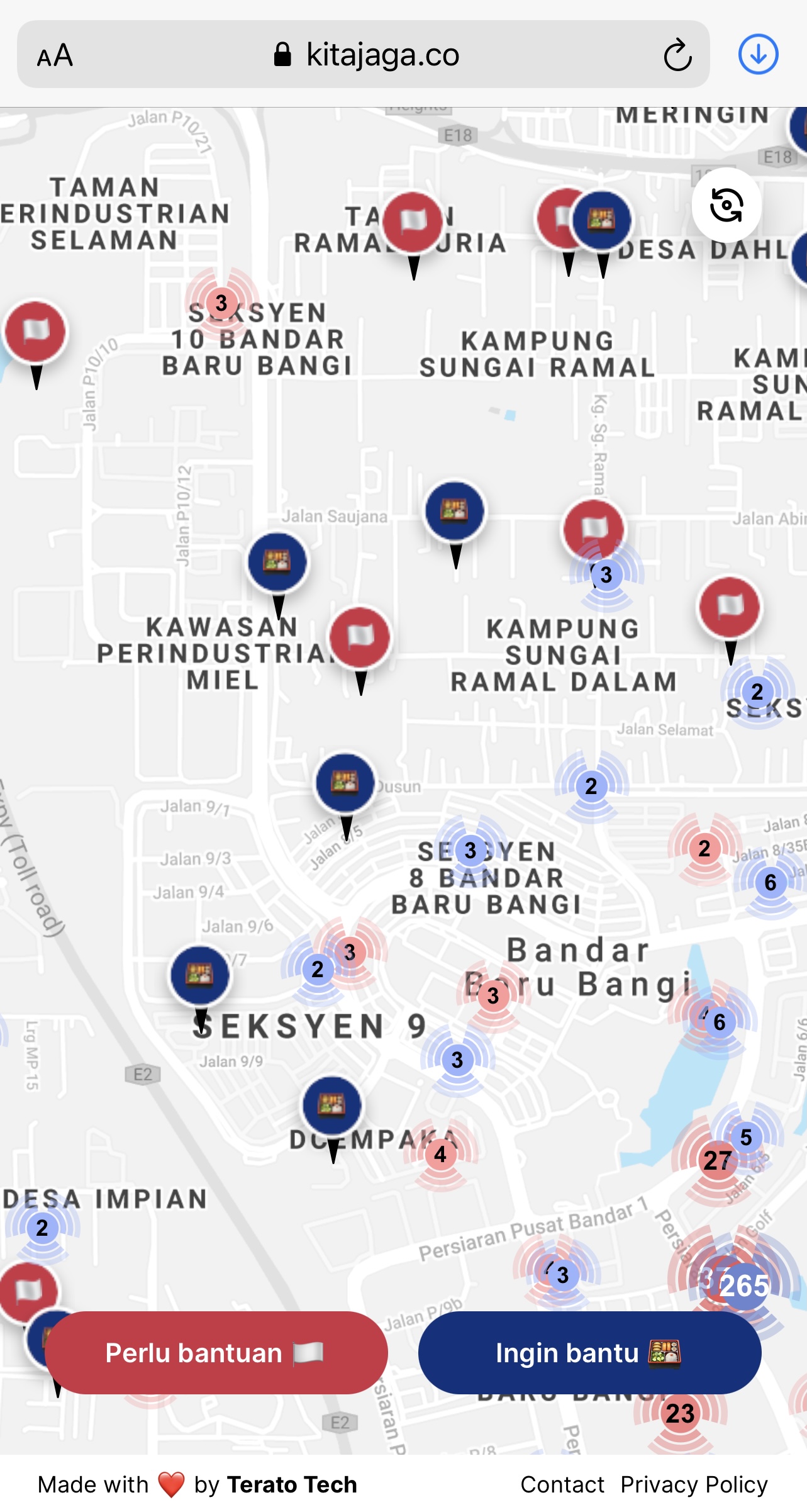Open the cluster marker 3 at Seksyen 10
This screenshot has width=807, height=1512.
tap(221, 303)
